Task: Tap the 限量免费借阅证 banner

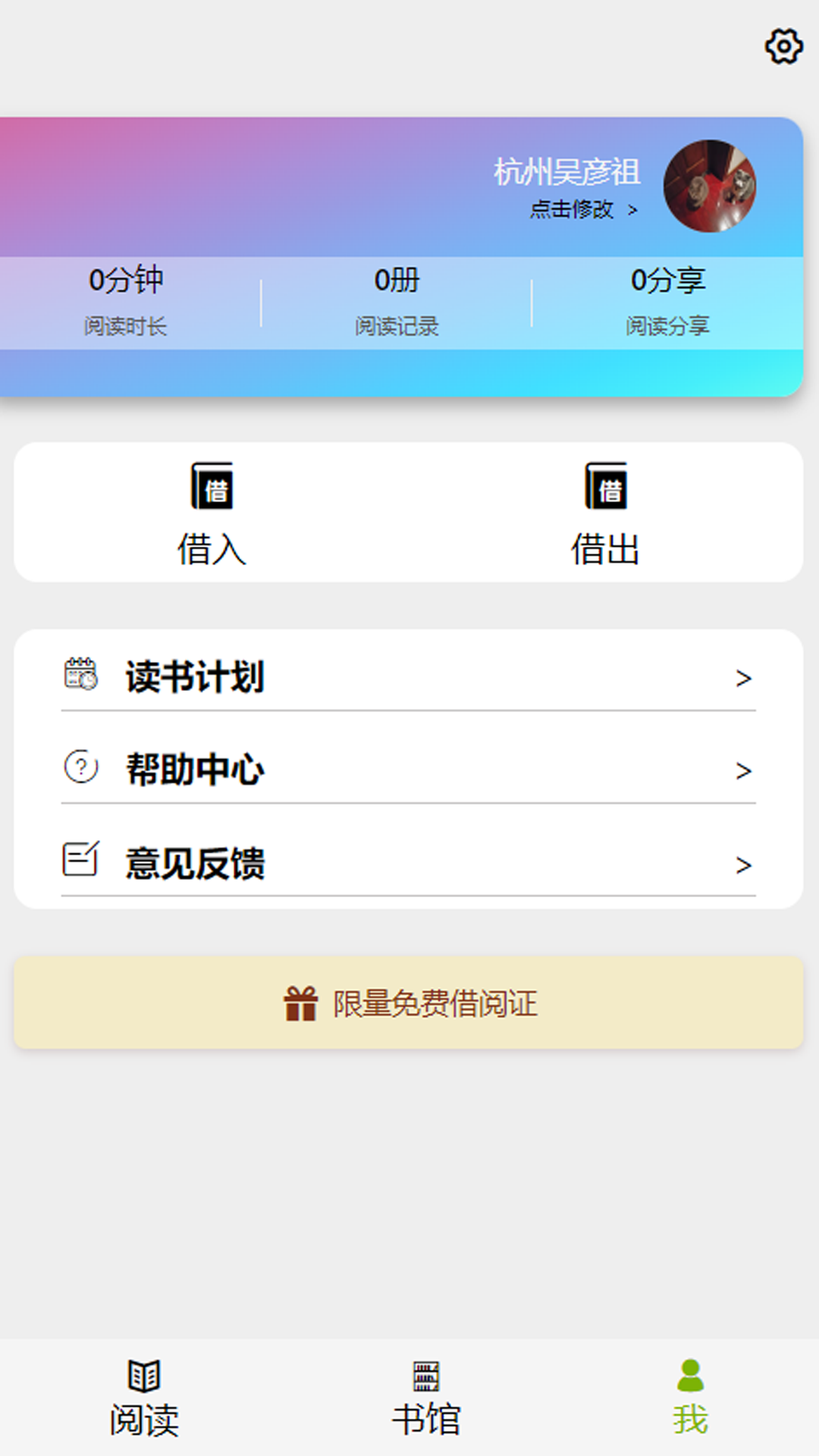Action: coord(409,1003)
